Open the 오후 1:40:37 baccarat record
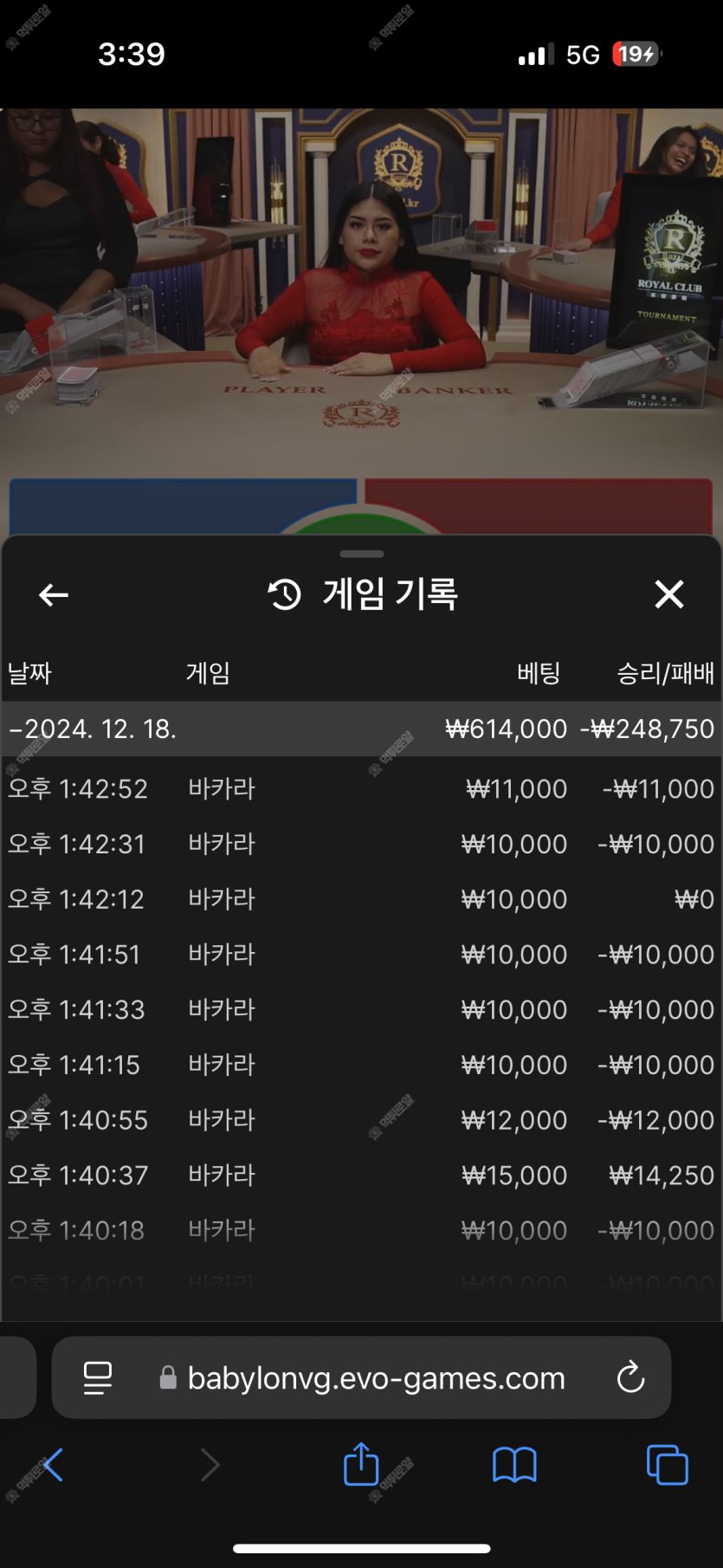This screenshot has height=1568, width=723. point(361,1176)
